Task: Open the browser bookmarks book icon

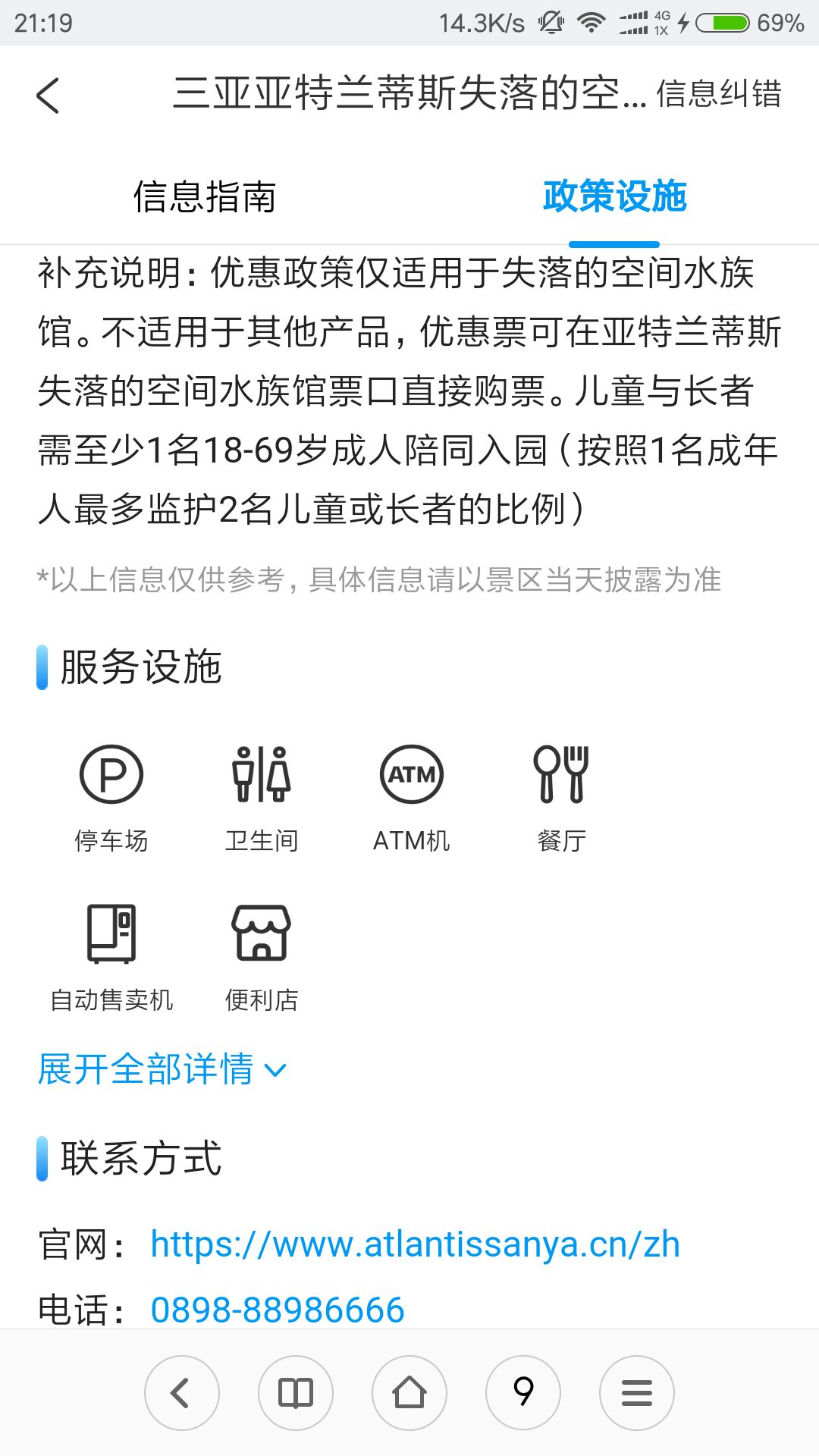Action: (x=296, y=1393)
